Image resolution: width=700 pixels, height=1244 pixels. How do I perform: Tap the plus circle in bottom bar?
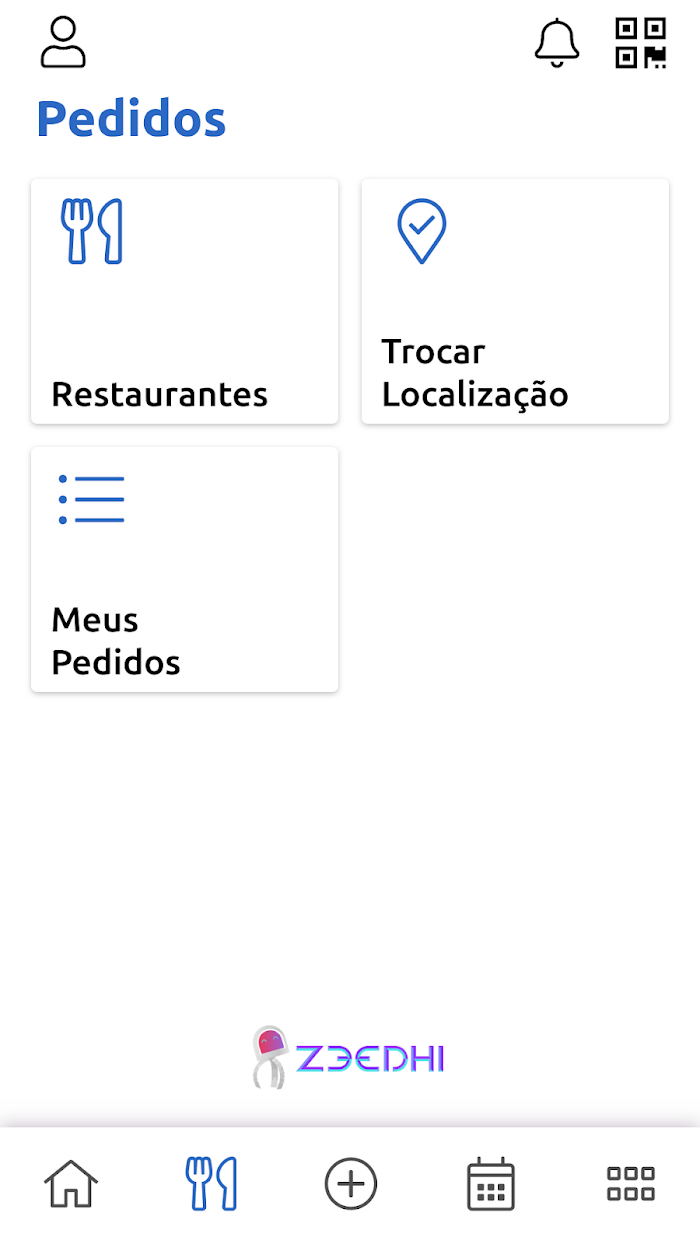[351, 1184]
